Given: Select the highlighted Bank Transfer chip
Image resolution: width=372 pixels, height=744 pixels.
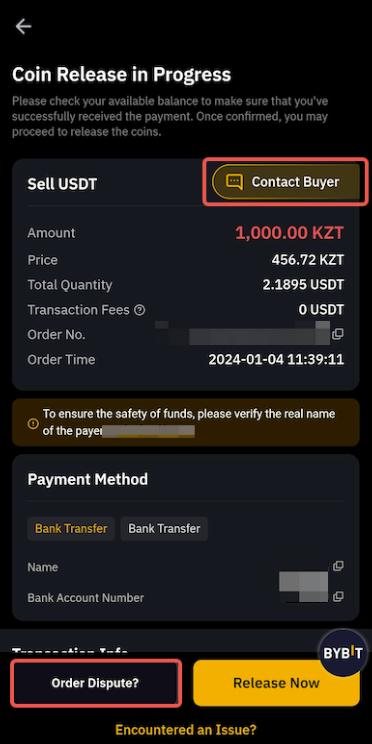Looking at the screenshot, I should click(x=71, y=529).
